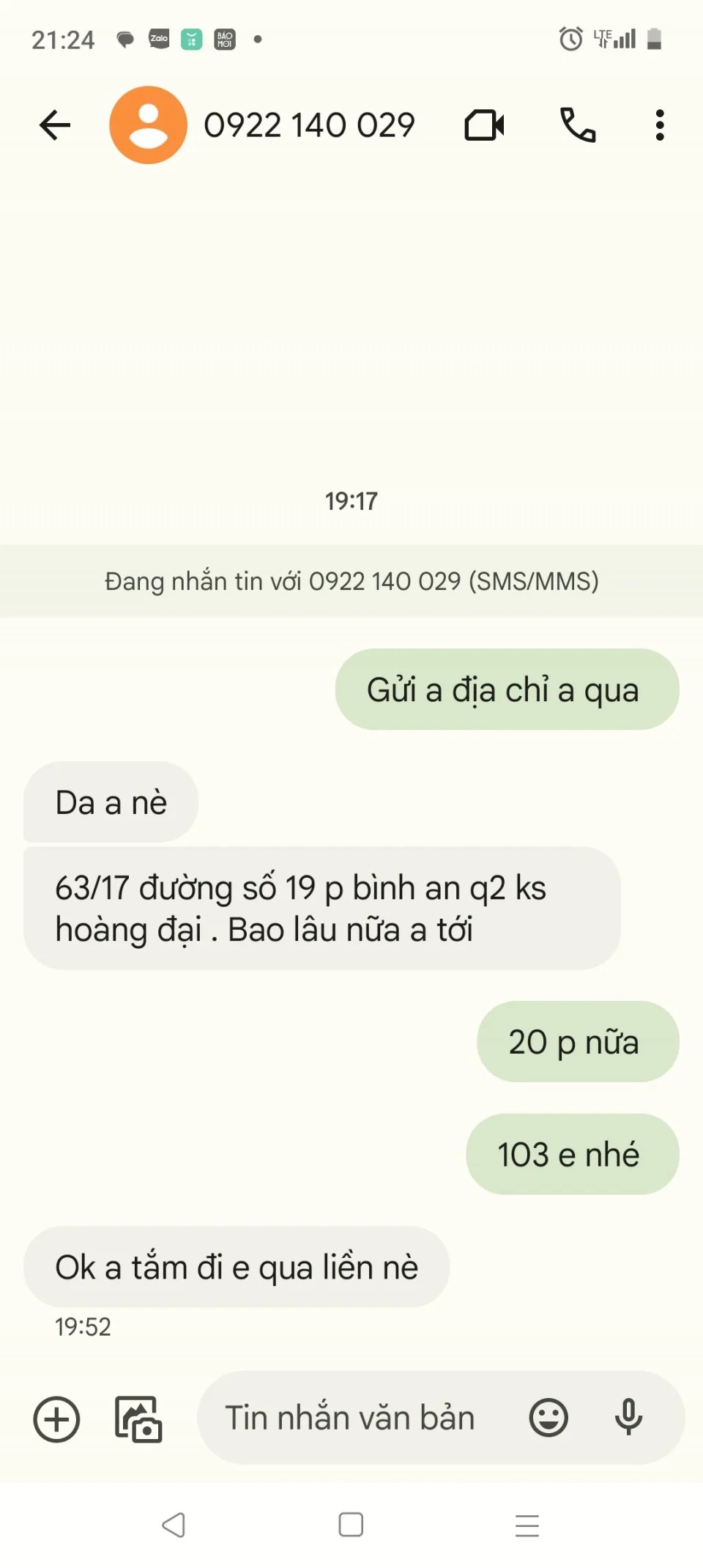This screenshot has width=703, height=1568.
Task: Tap the system home button
Action: pyautogui.click(x=351, y=1525)
